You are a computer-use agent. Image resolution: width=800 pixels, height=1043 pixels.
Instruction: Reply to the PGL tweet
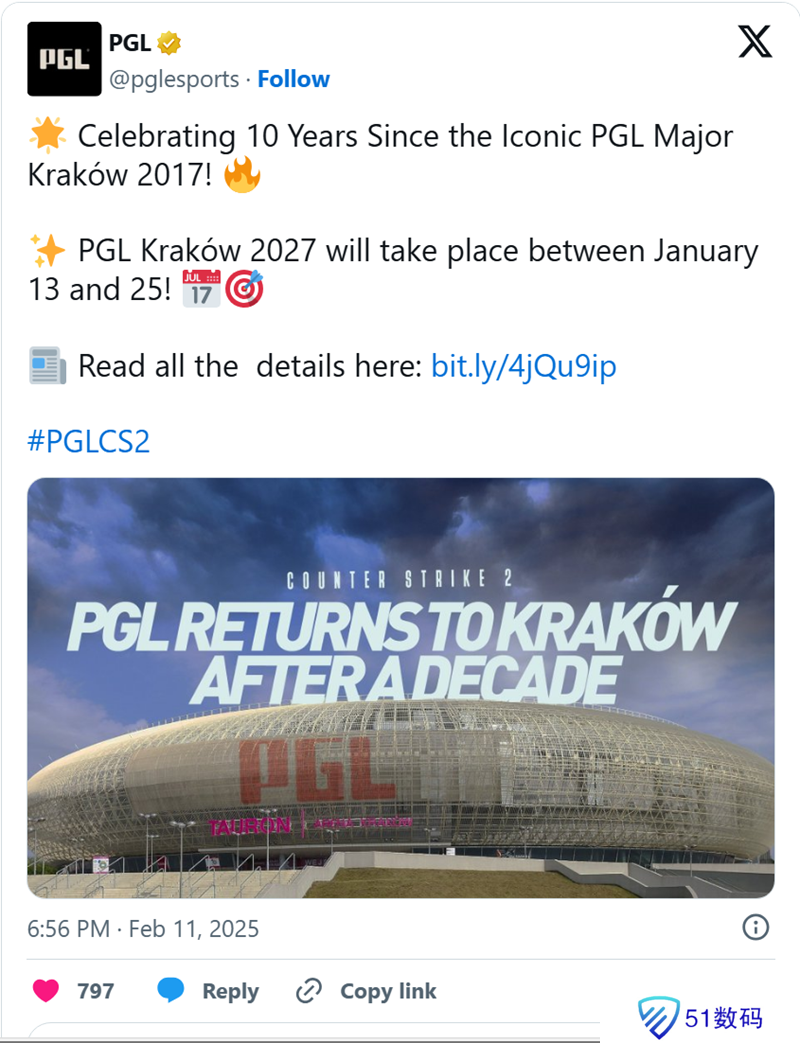(x=208, y=991)
